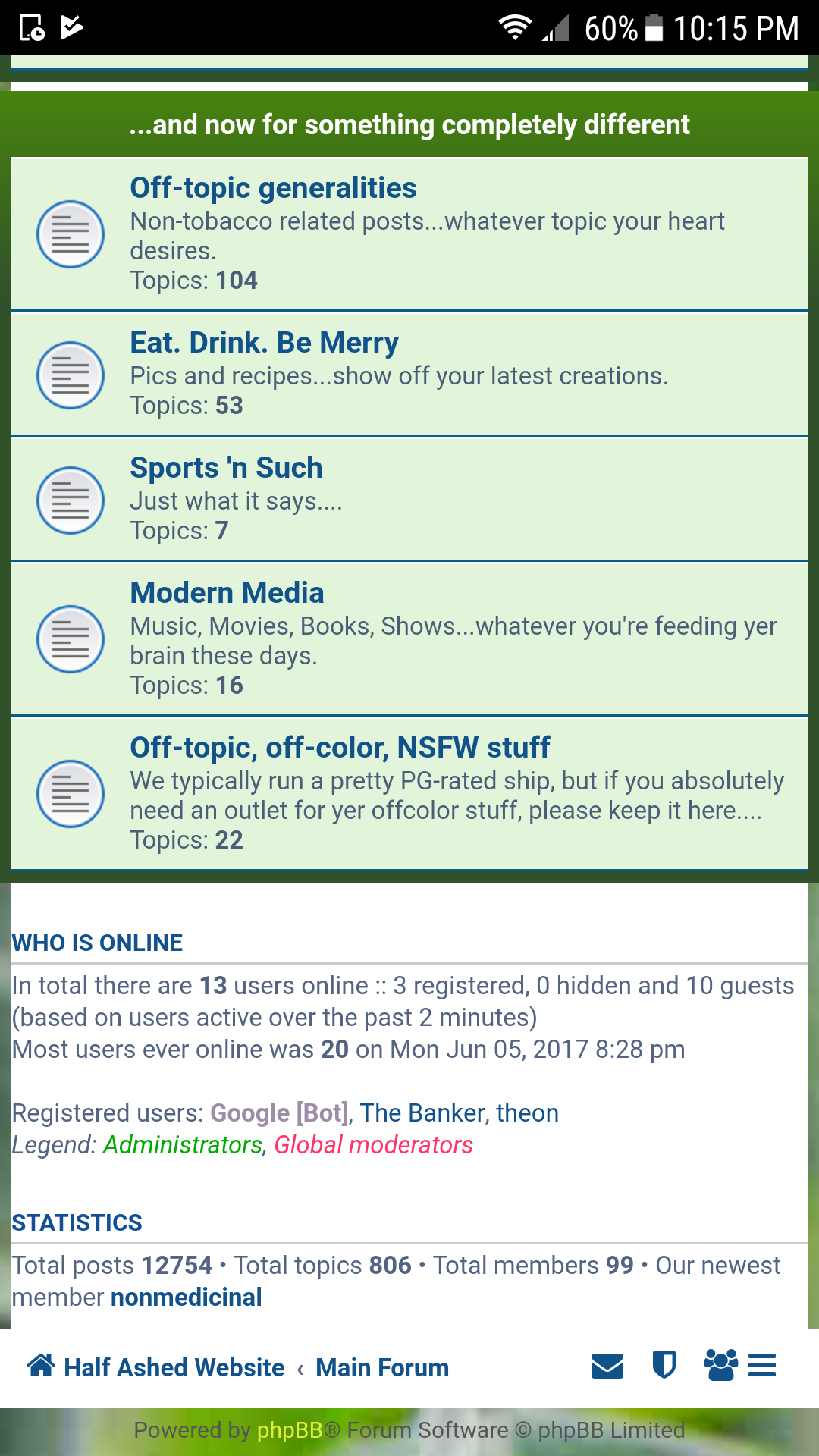
Task: View newest member nonmedicinal profile
Action: tap(186, 1298)
